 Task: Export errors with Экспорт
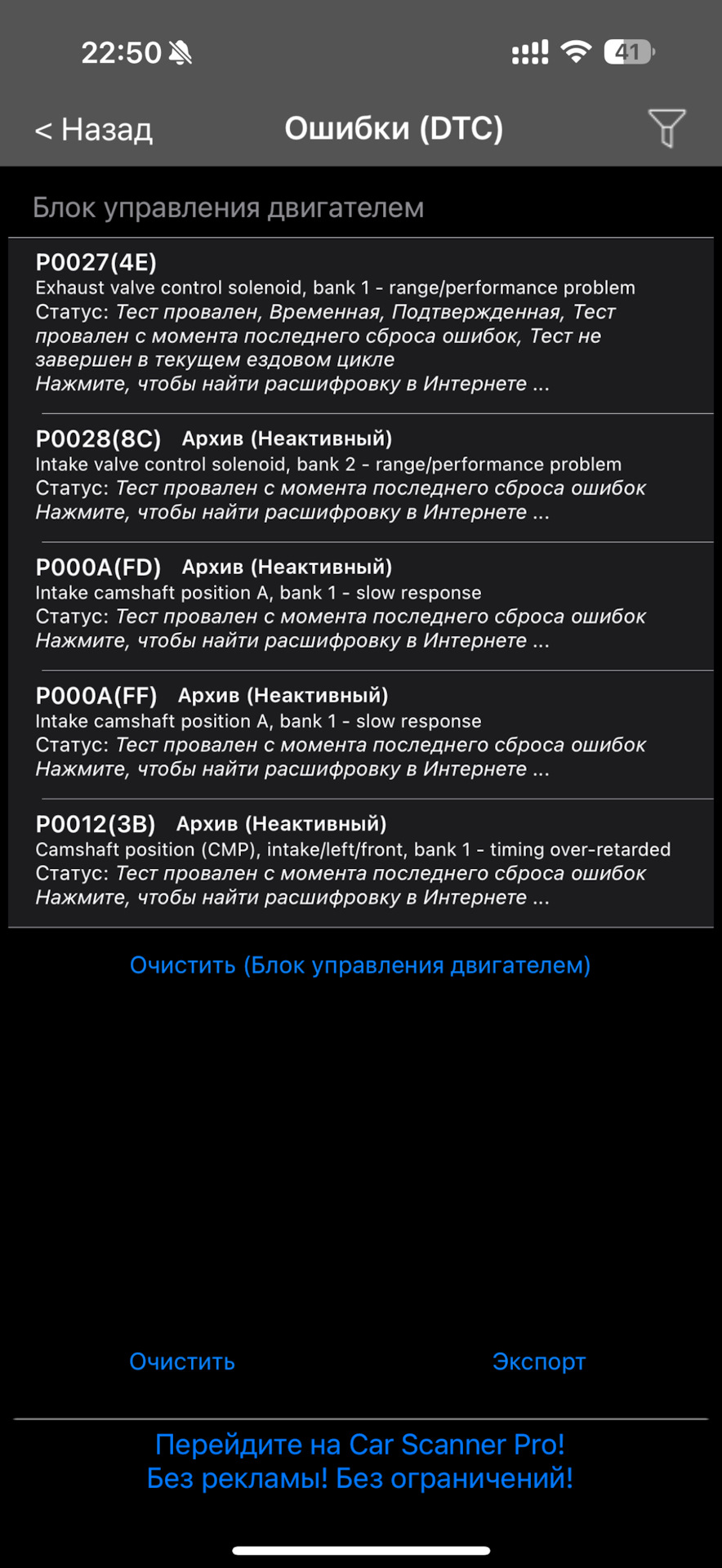(538, 1361)
